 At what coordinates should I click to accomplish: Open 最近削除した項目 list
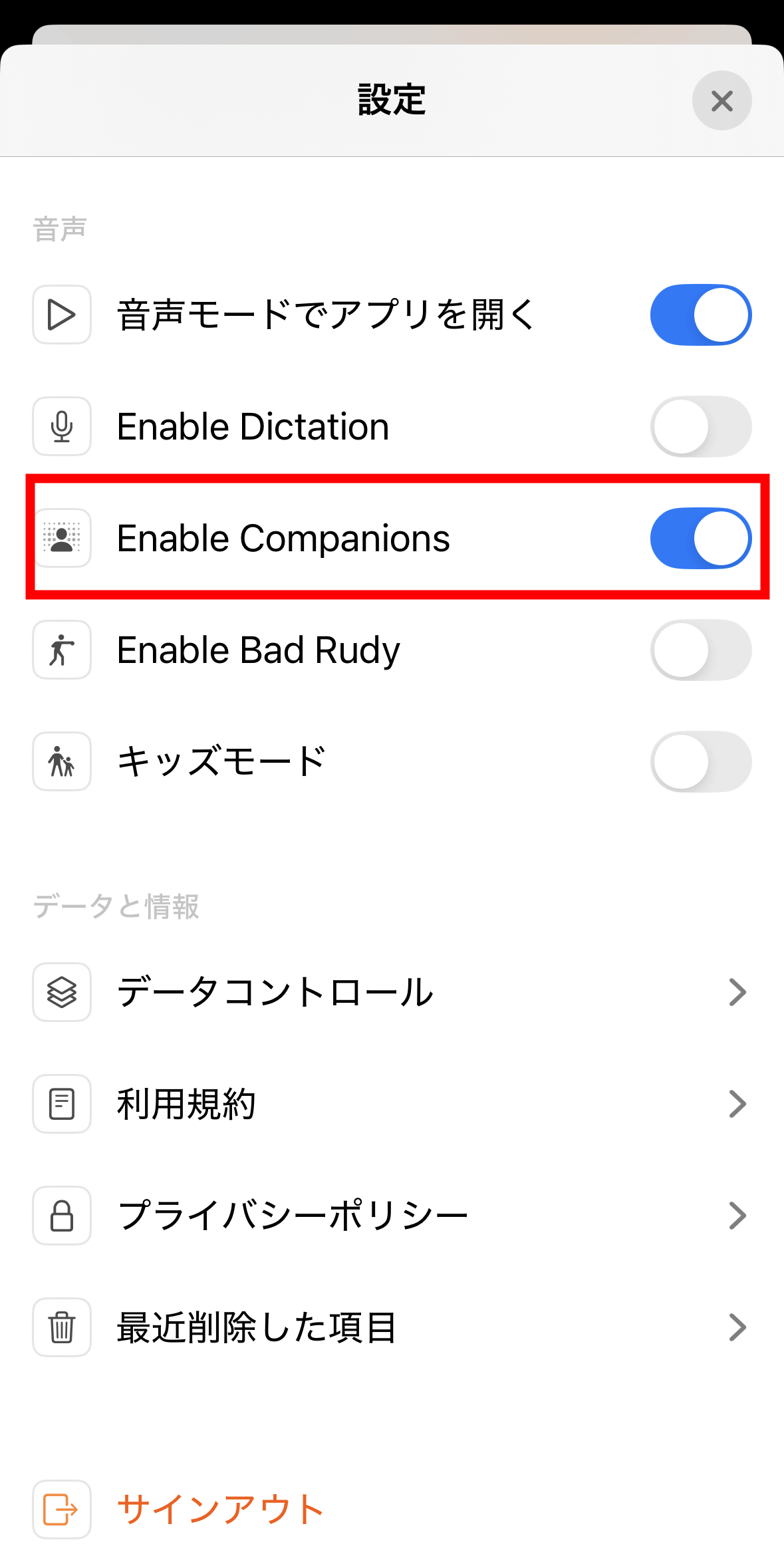coord(391,1327)
